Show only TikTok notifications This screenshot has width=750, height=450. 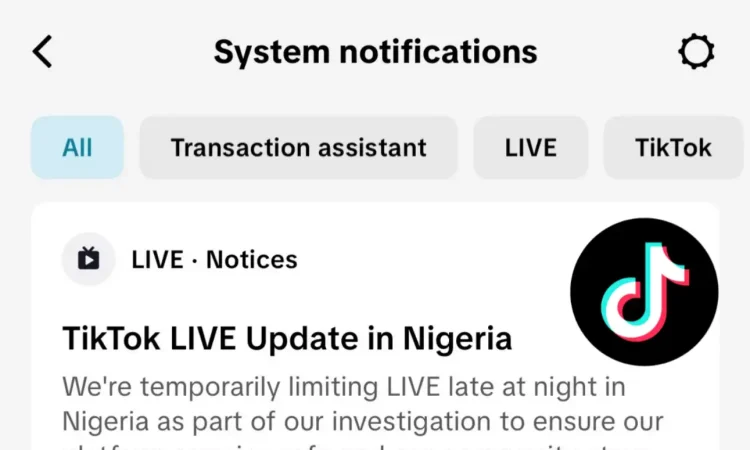674,148
